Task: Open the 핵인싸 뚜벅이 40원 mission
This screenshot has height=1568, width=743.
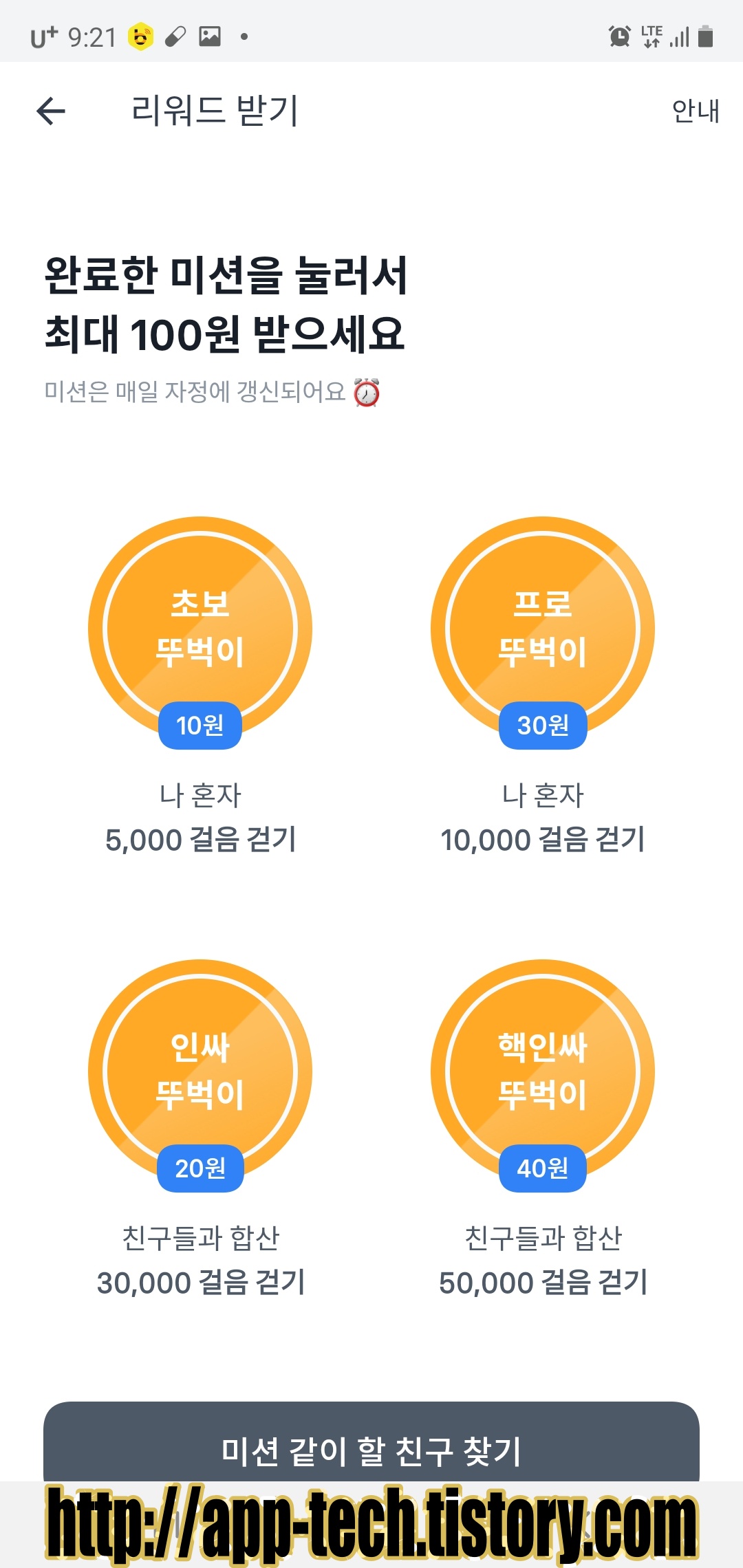Action: pos(543,1076)
